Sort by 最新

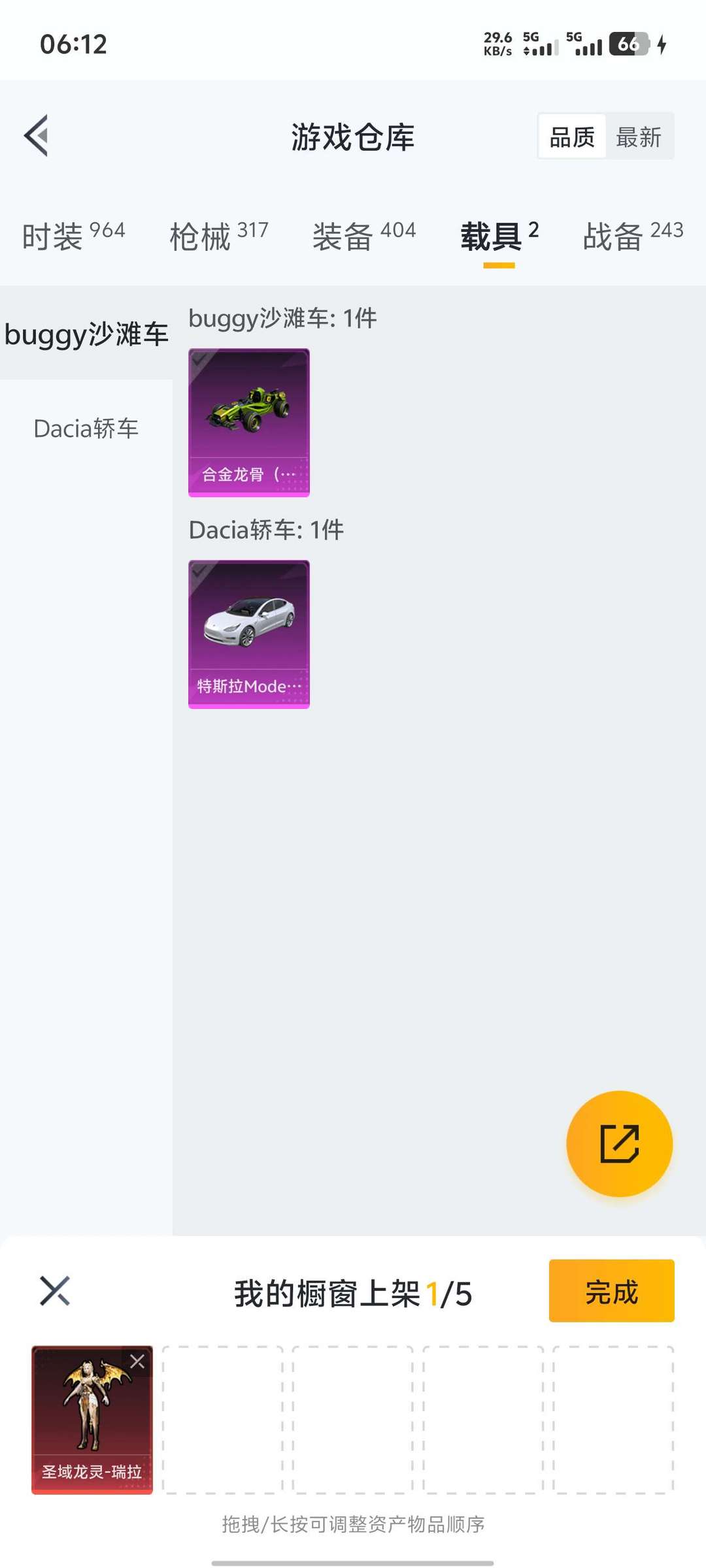pyautogui.click(x=639, y=137)
